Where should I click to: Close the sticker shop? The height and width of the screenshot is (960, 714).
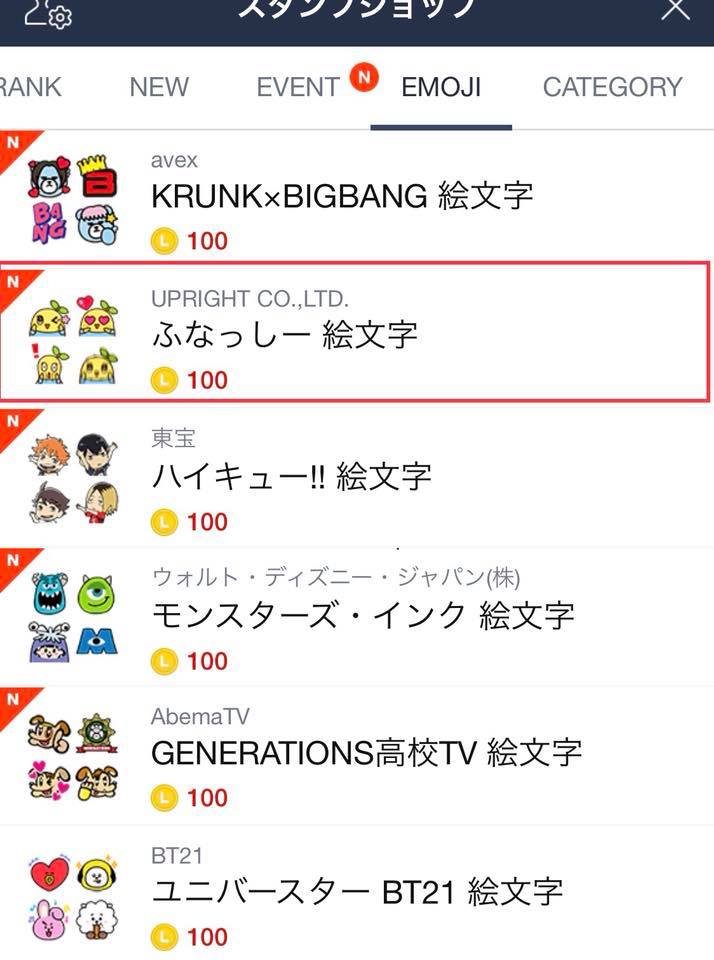click(x=676, y=10)
